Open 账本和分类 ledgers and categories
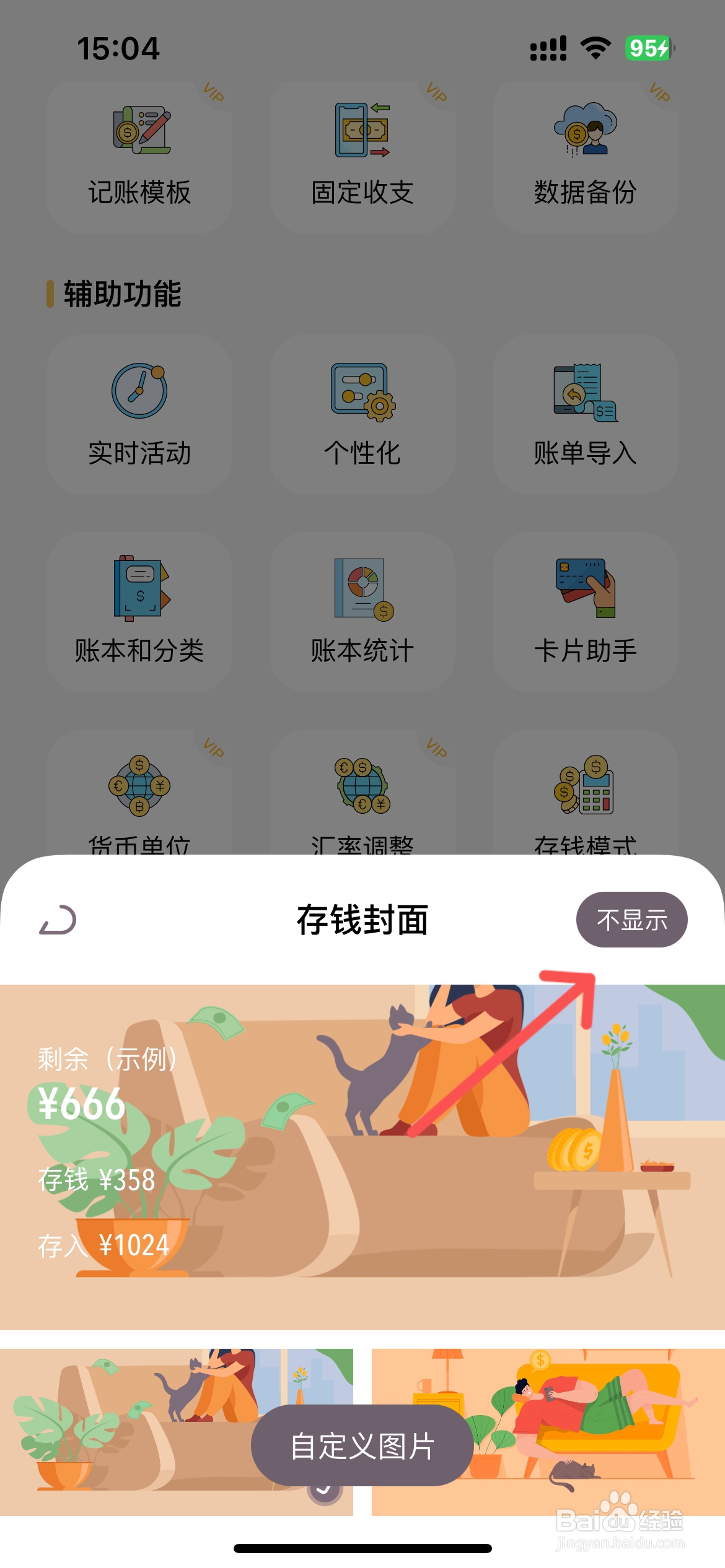The height and width of the screenshot is (1568, 725). 139,610
